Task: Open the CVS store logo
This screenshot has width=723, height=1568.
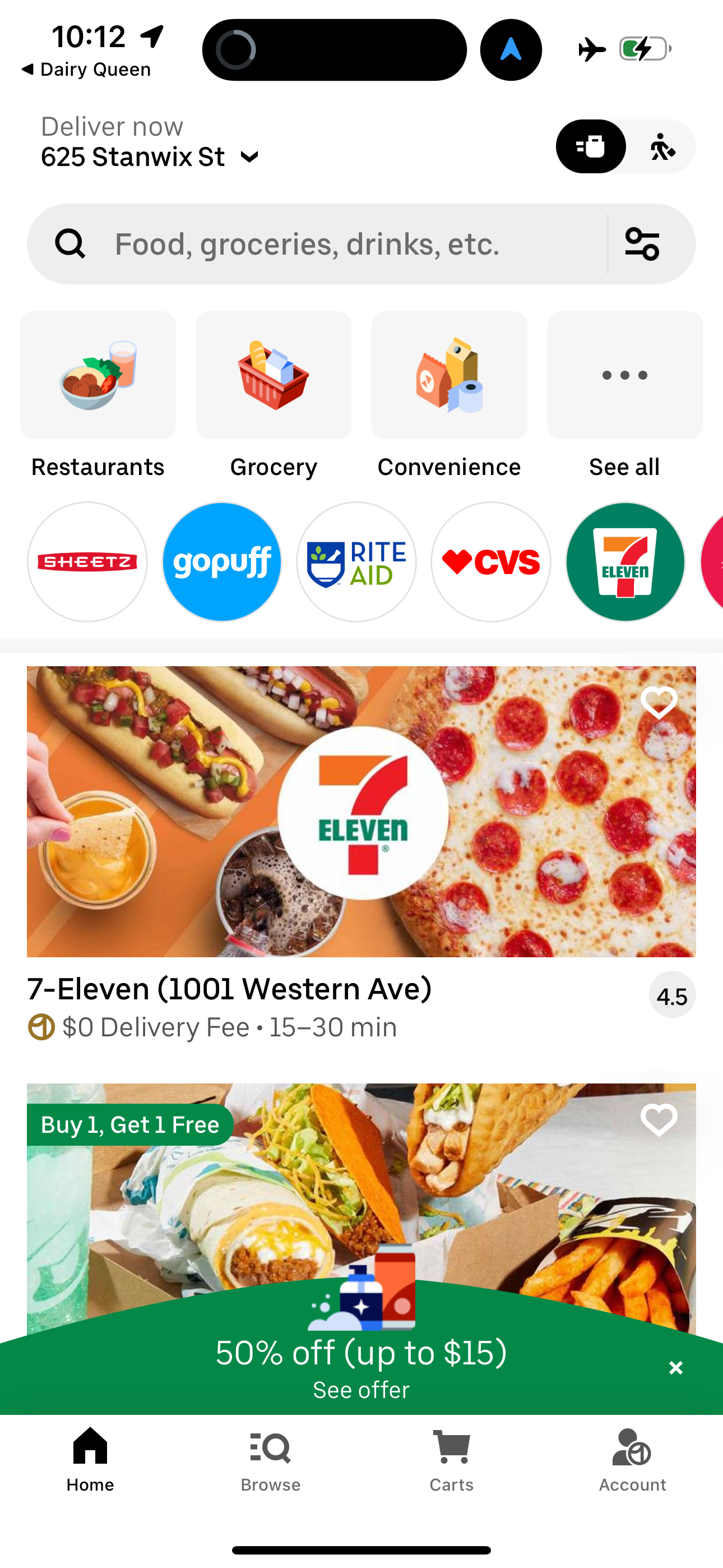Action: 490,561
